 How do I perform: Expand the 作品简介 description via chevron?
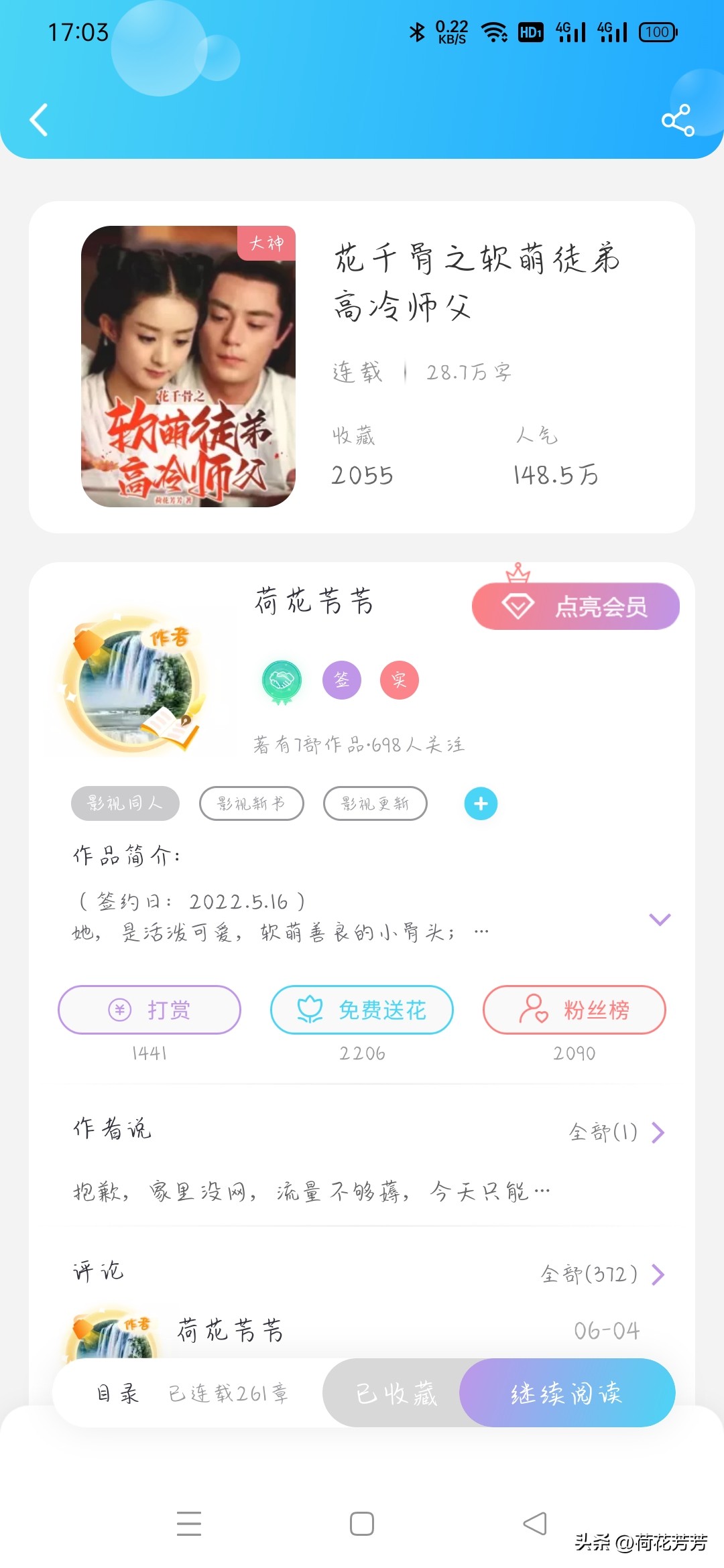pyautogui.click(x=660, y=920)
